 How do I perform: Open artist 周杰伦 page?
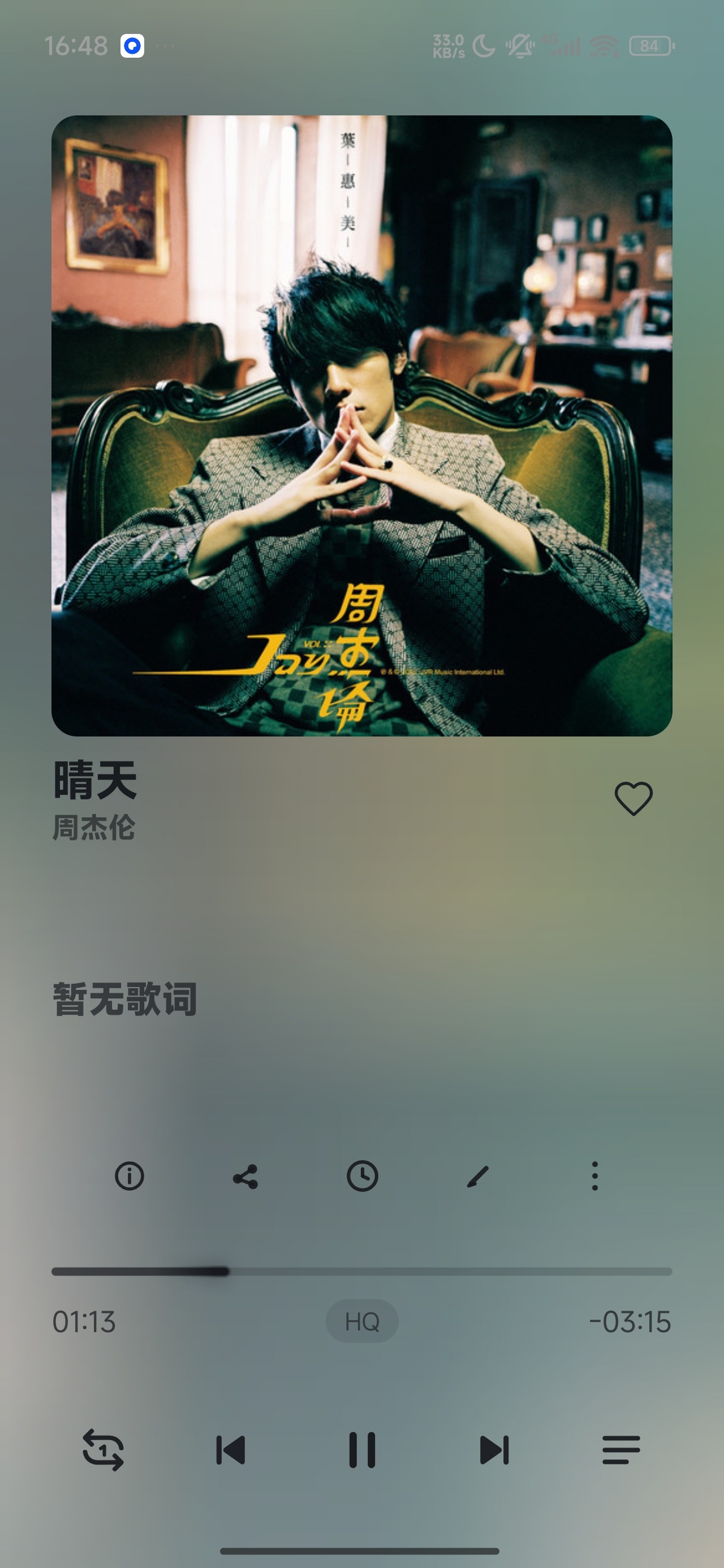coord(94,828)
